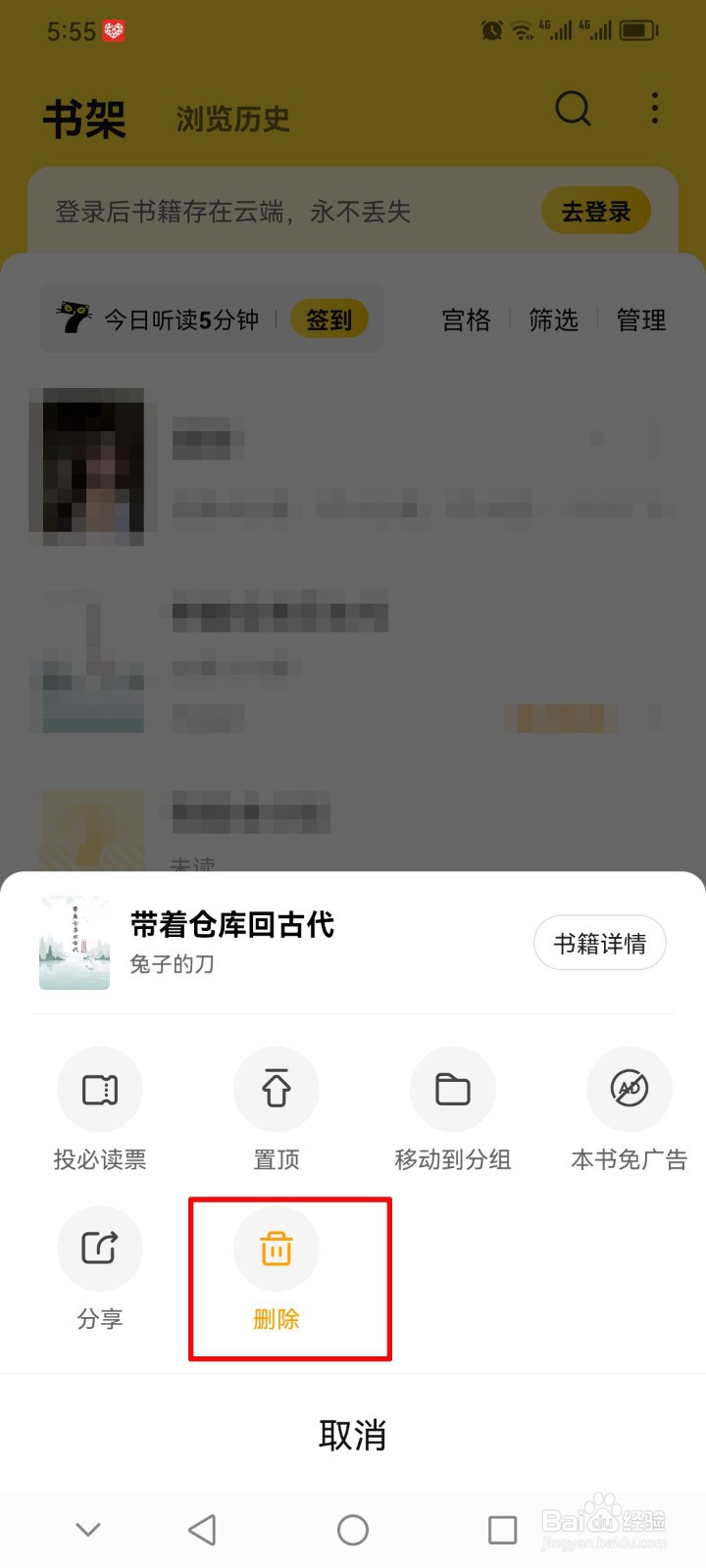Tap the 置顶 pin-to-top icon
Screen dimensions: 706x1568
pyautogui.click(x=276, y=1088)
